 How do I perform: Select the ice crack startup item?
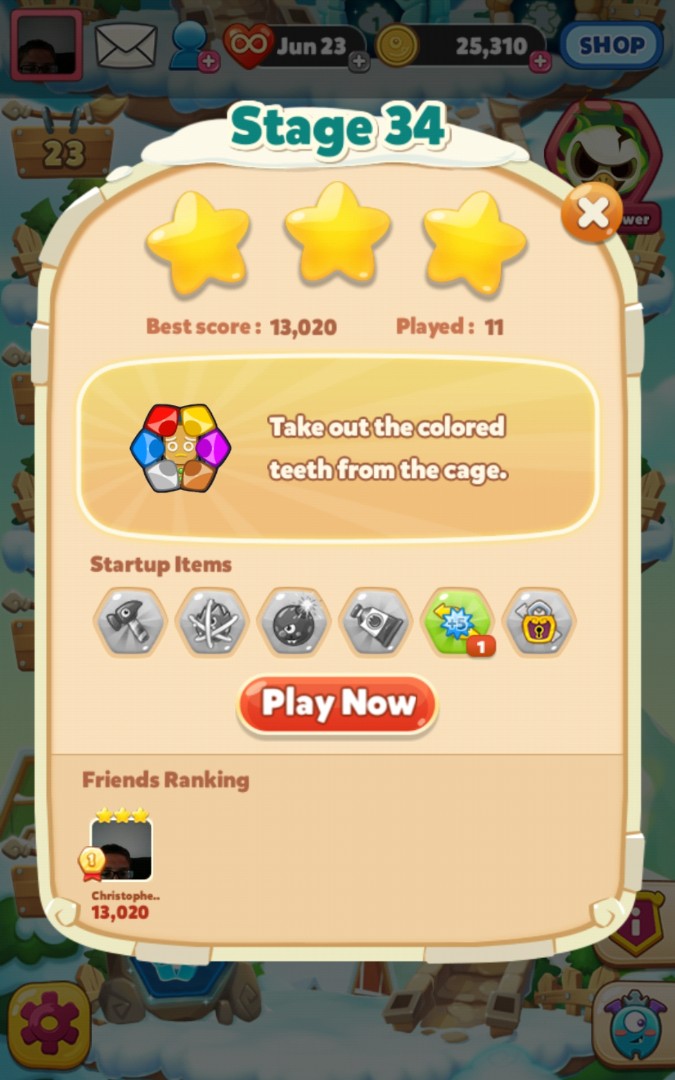(x=211, y=622)
